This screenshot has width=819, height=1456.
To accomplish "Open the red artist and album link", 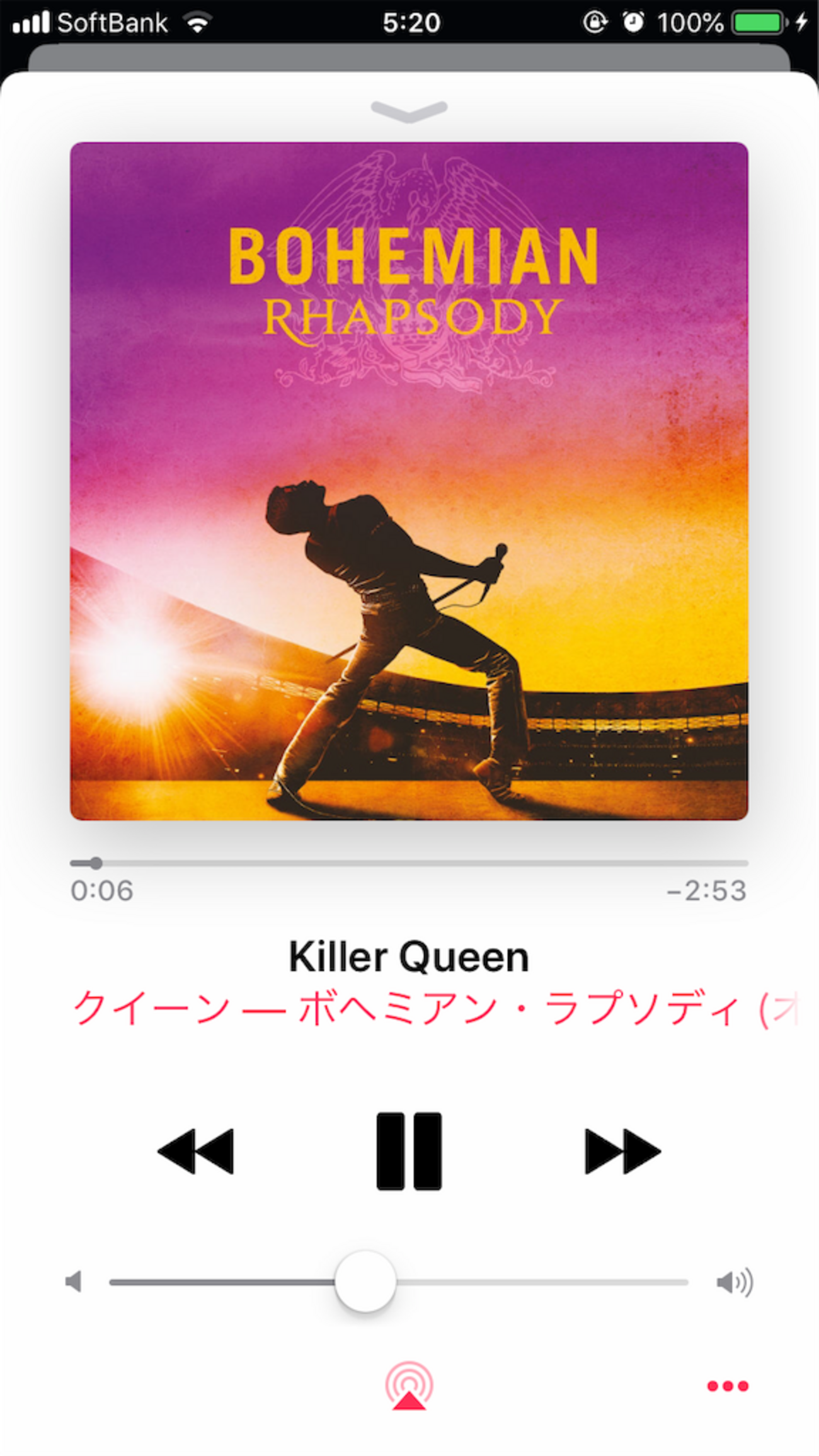I will pos(435,1008).
